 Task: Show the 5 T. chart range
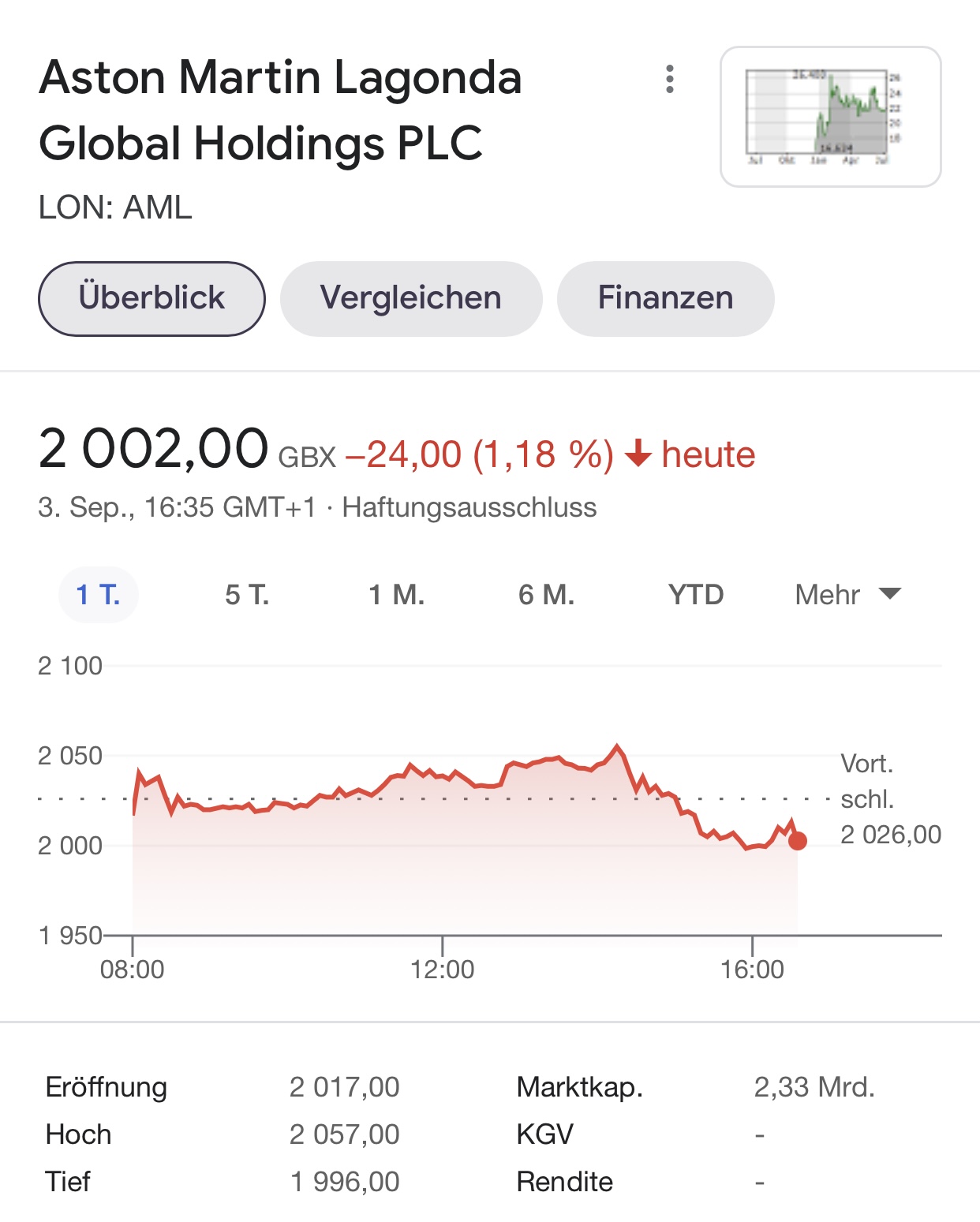click(x=247, y=595)
